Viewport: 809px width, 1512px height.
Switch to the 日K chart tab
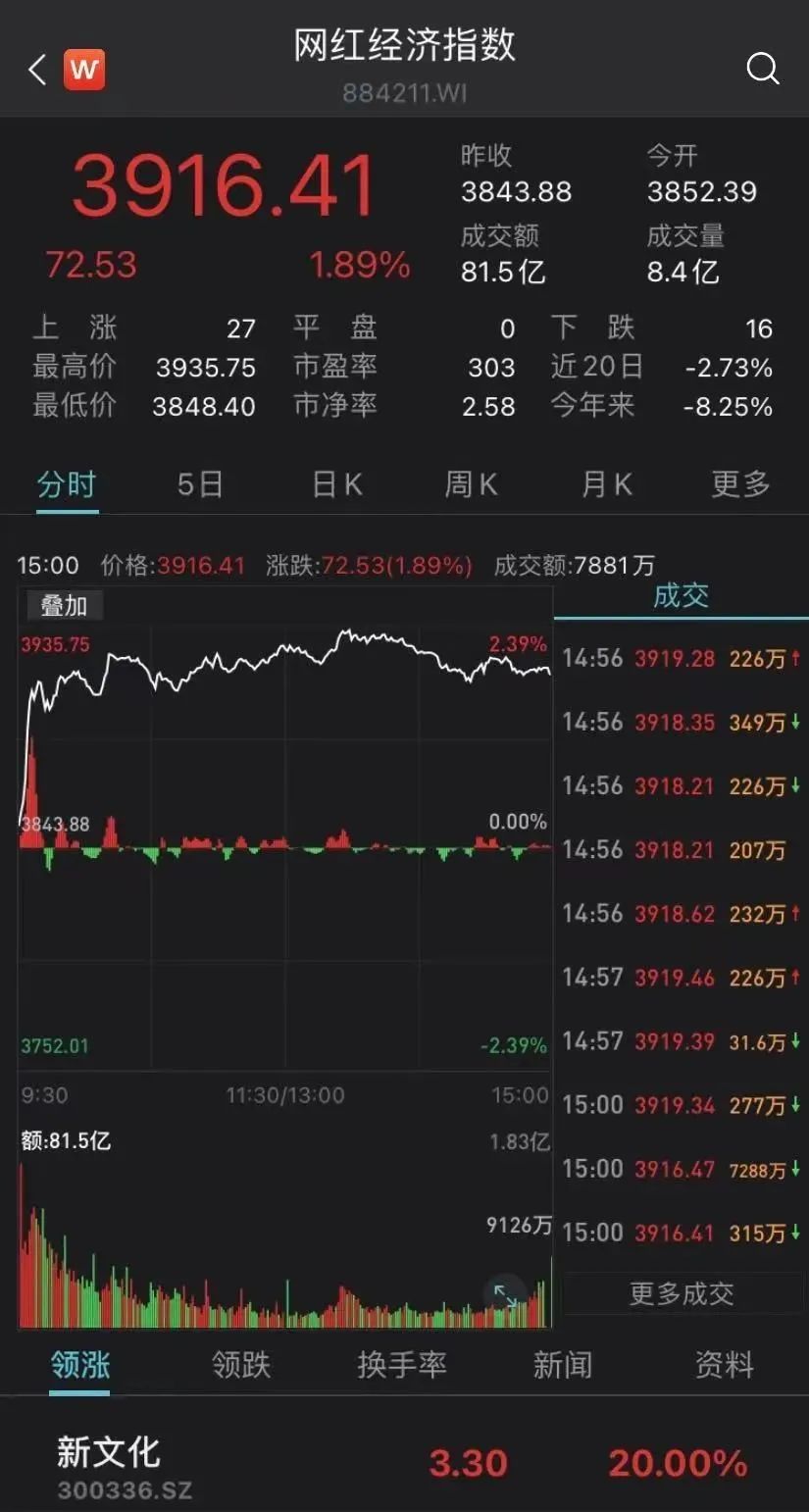coord(337,484)
